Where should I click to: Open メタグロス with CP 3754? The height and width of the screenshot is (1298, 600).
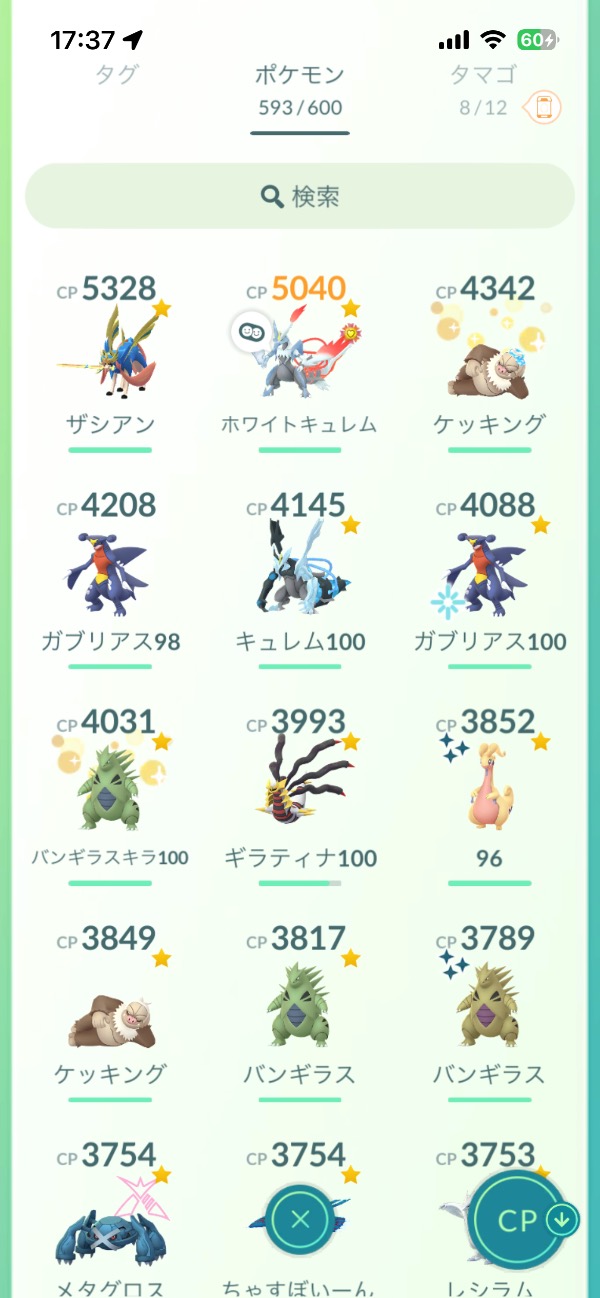pos(110,1220)
